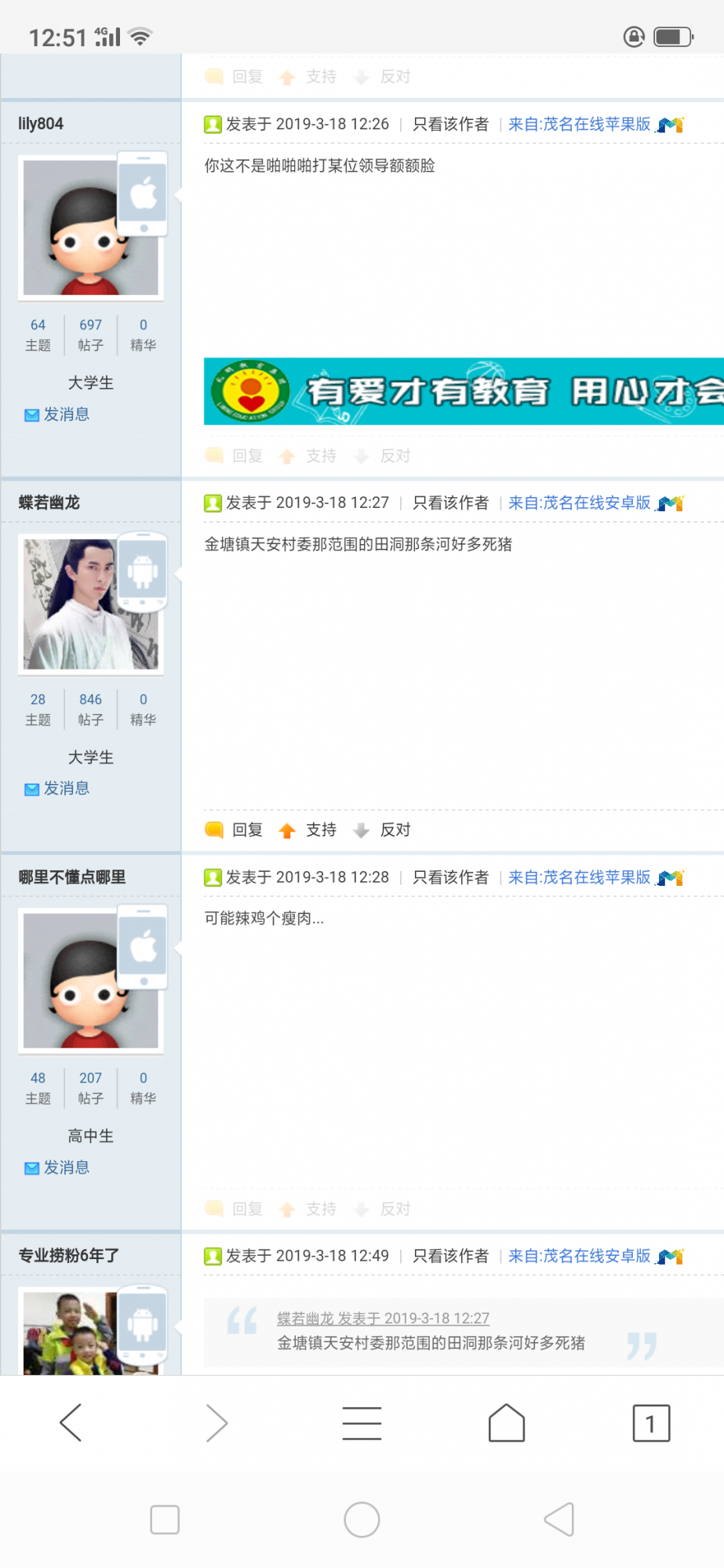724x1568 pixels.
Task: Support 蝶若幽龙's post with 支持
Action: (x=320, y=829)
